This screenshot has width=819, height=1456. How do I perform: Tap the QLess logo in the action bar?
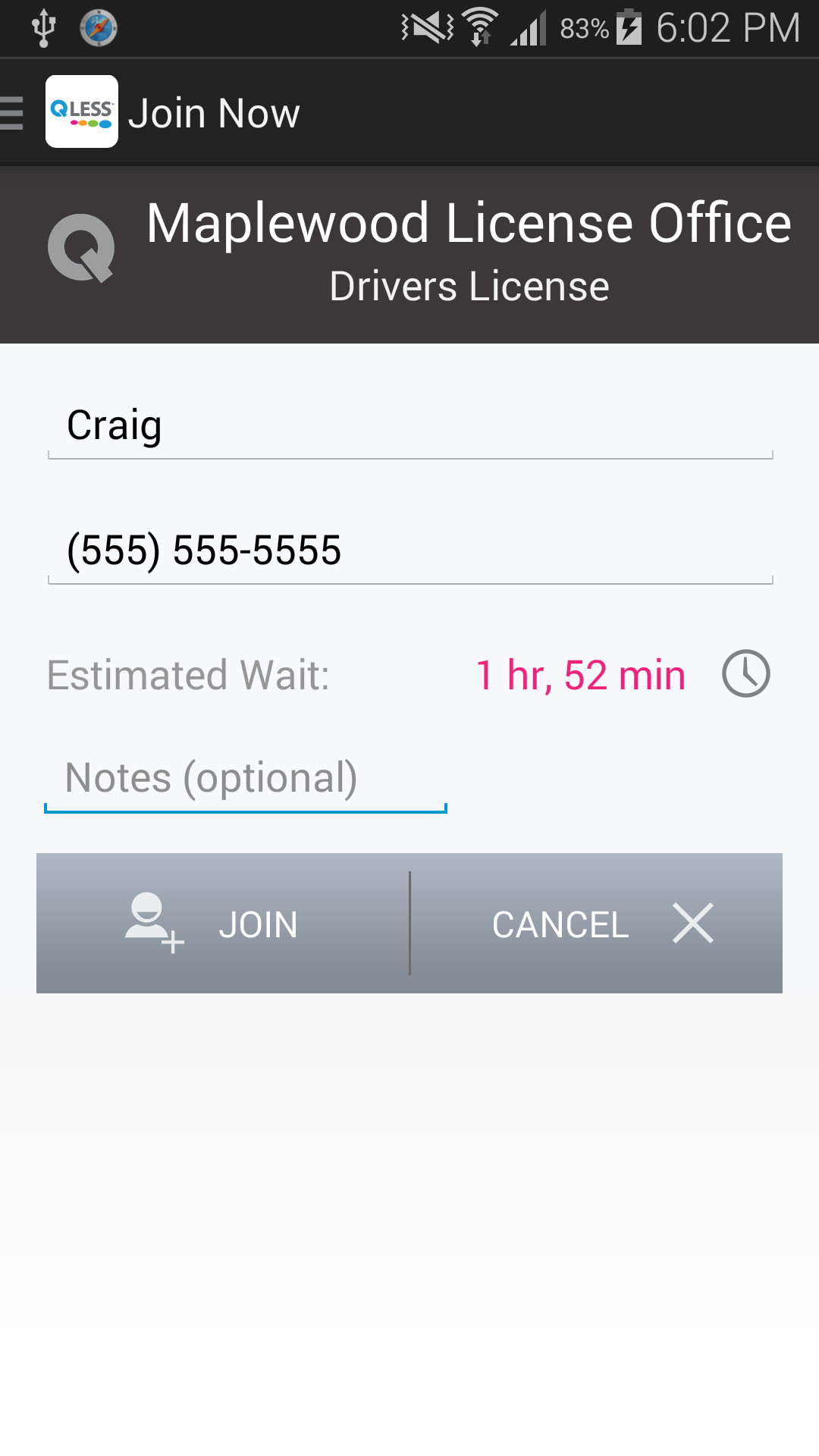point(81,112)
